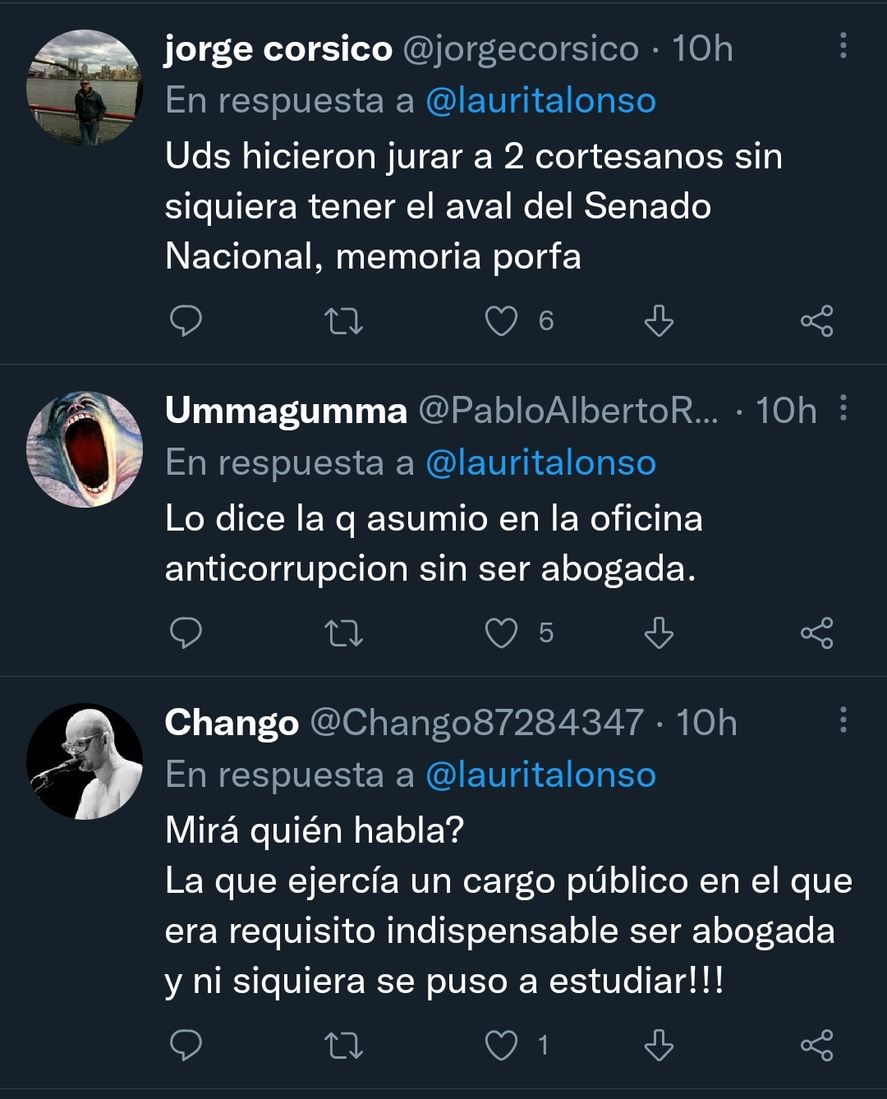Viewport: 887px width, 1099px height.
Task: Tap the download arrow under Ummagumma's tweet
Action: click(658, 633)
